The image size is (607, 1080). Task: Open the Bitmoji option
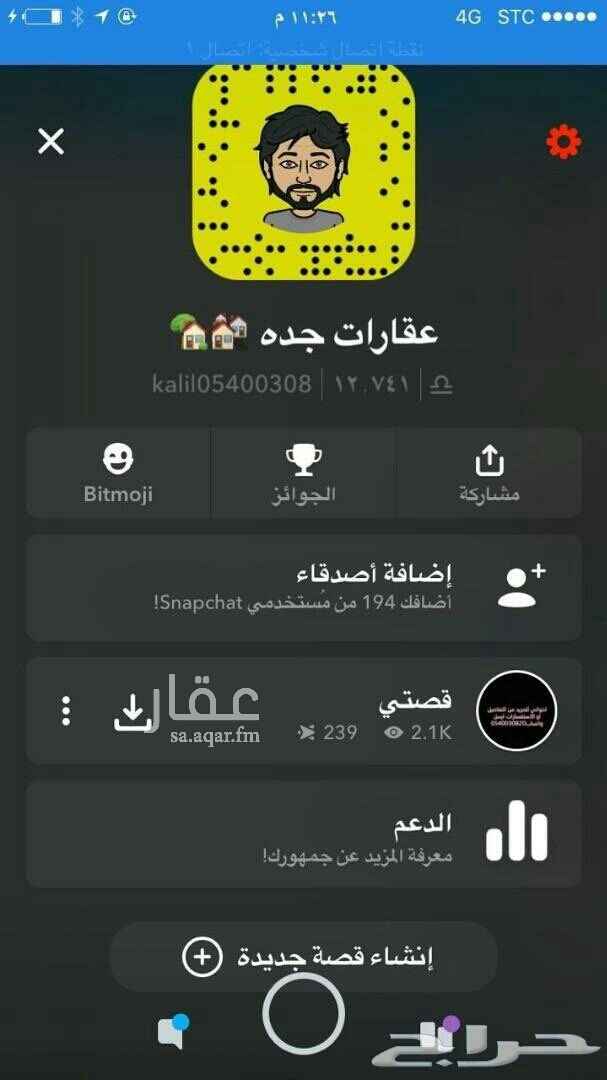pos(118,474)
